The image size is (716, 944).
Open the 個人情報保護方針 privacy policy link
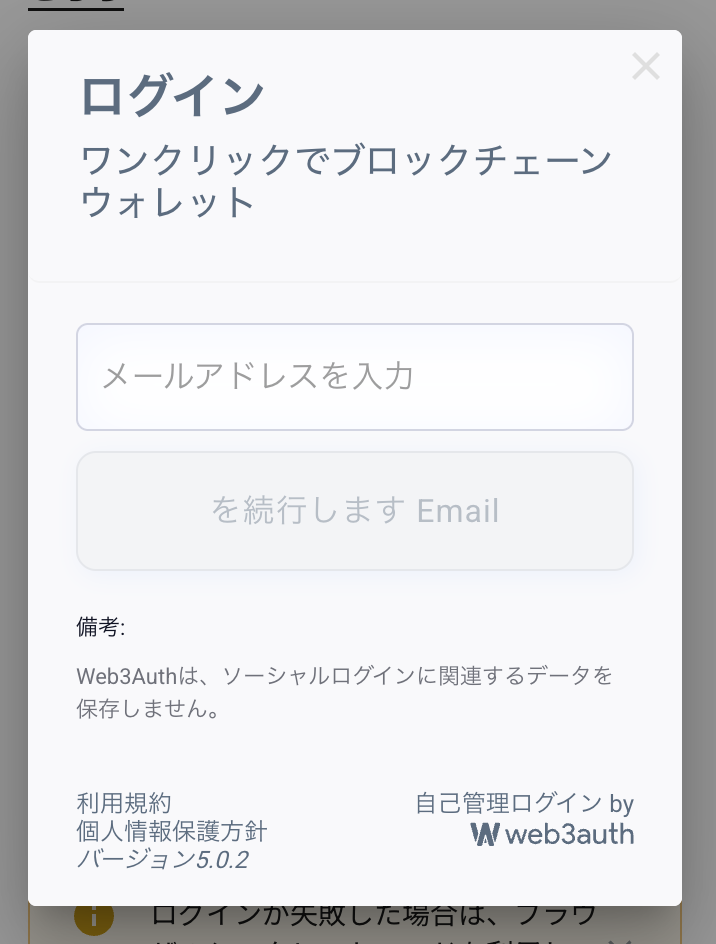pyautogui.click(x=172, y=831)
